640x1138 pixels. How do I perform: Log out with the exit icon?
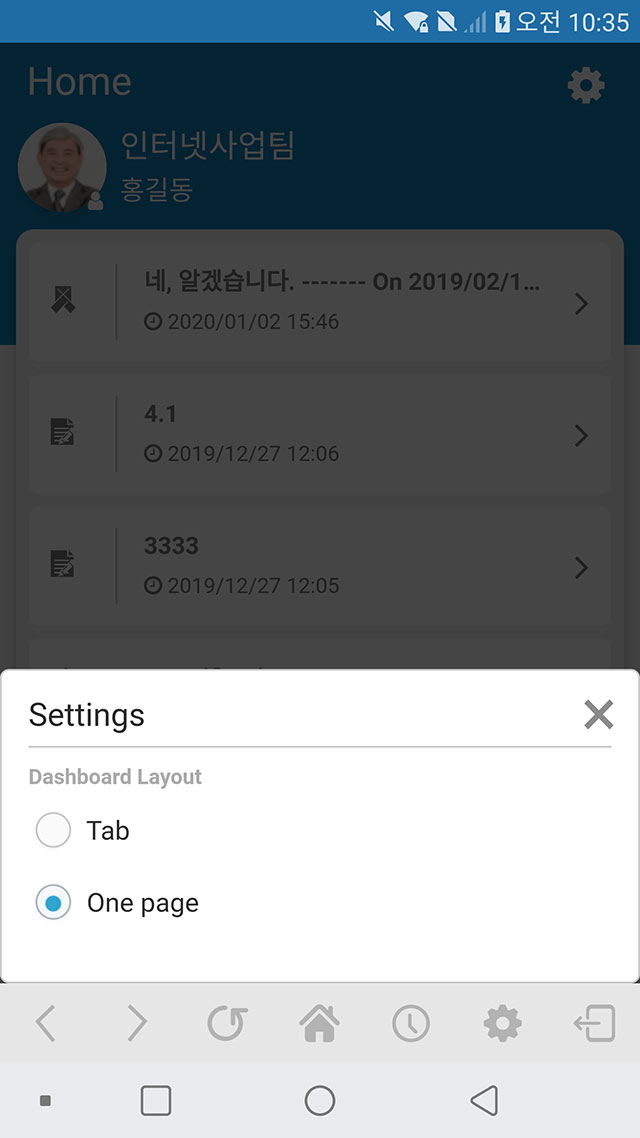point(594,1023)
